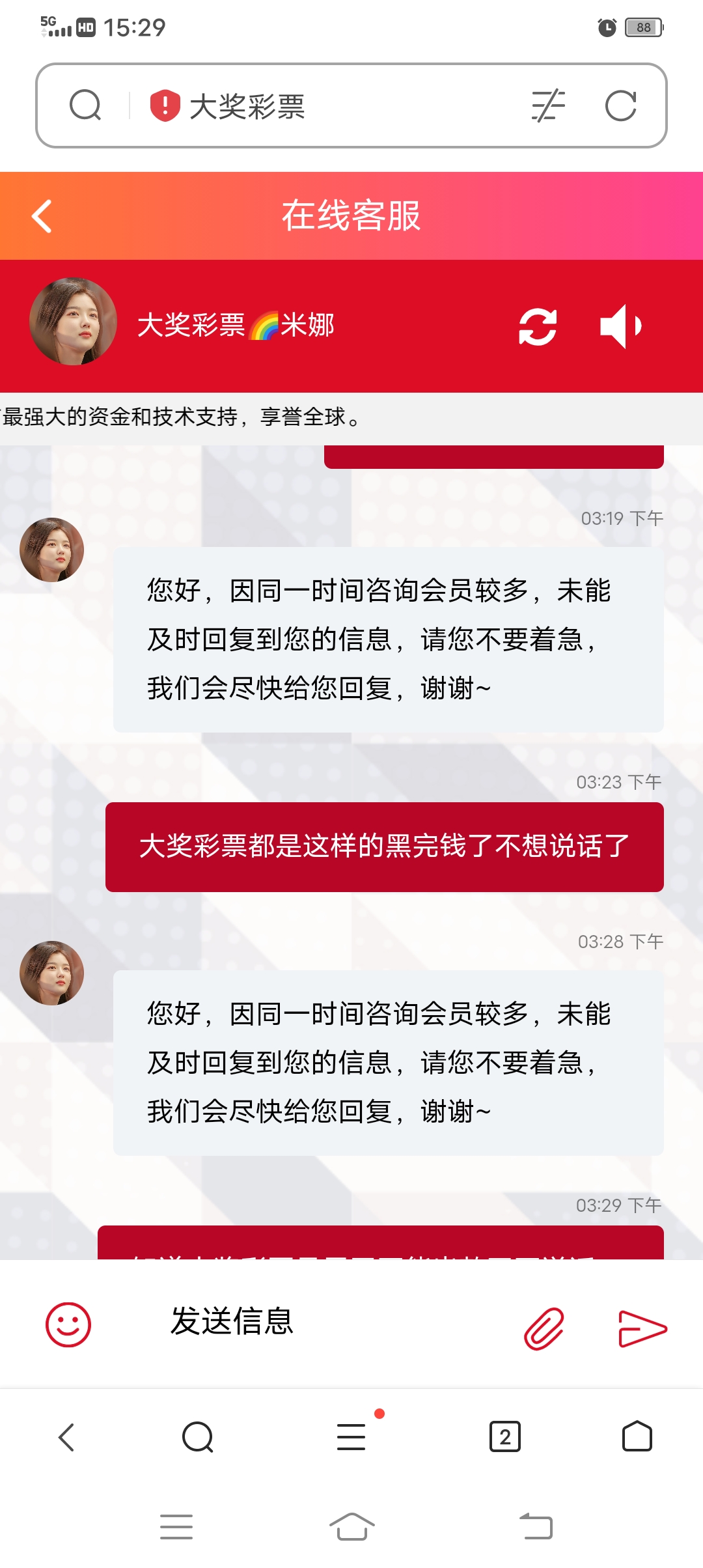
Task: Tap the browser toolbar's back arrow
Action: coord(66,1436)
